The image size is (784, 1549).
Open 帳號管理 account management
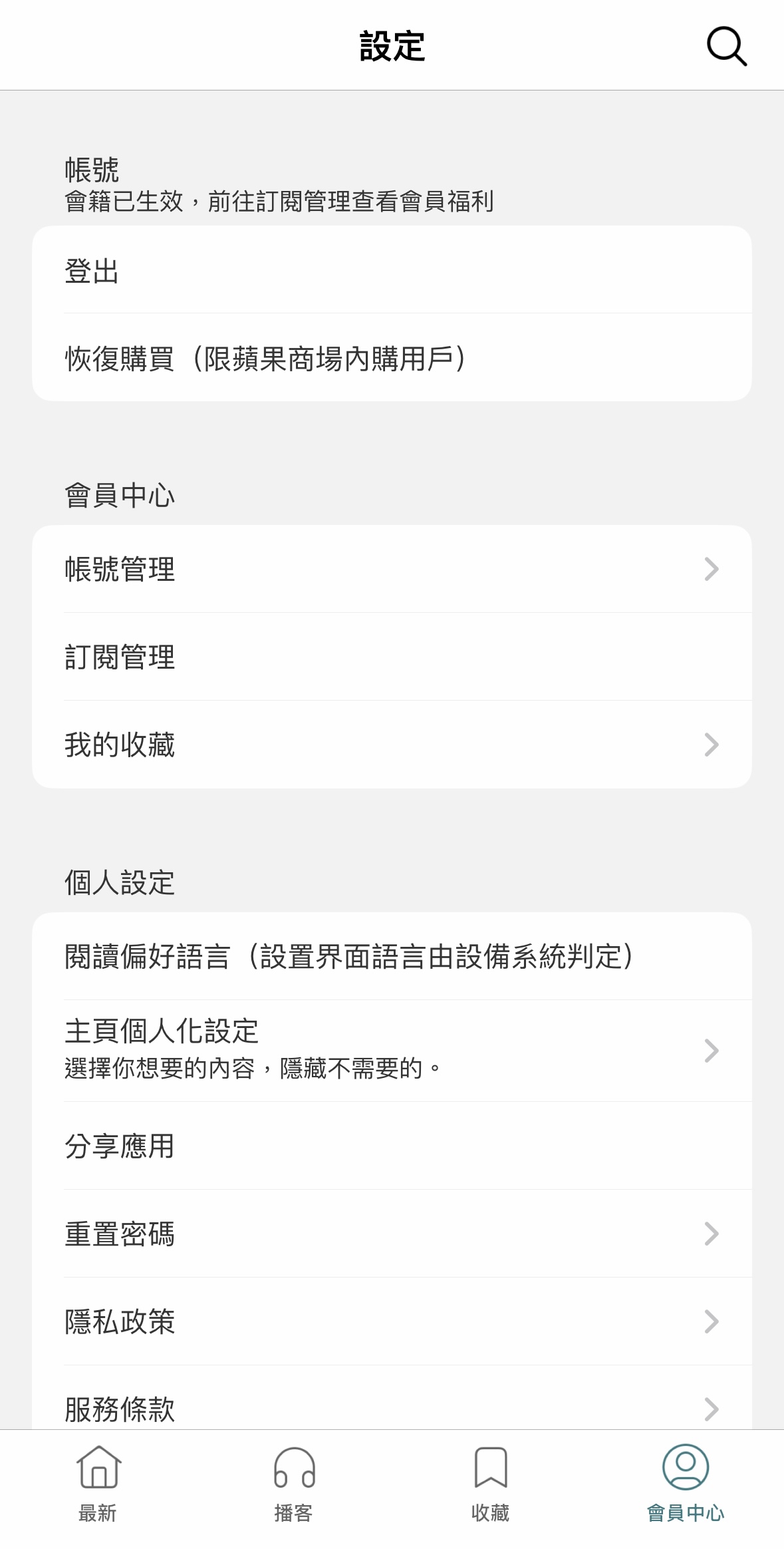[x=392, y=569]
